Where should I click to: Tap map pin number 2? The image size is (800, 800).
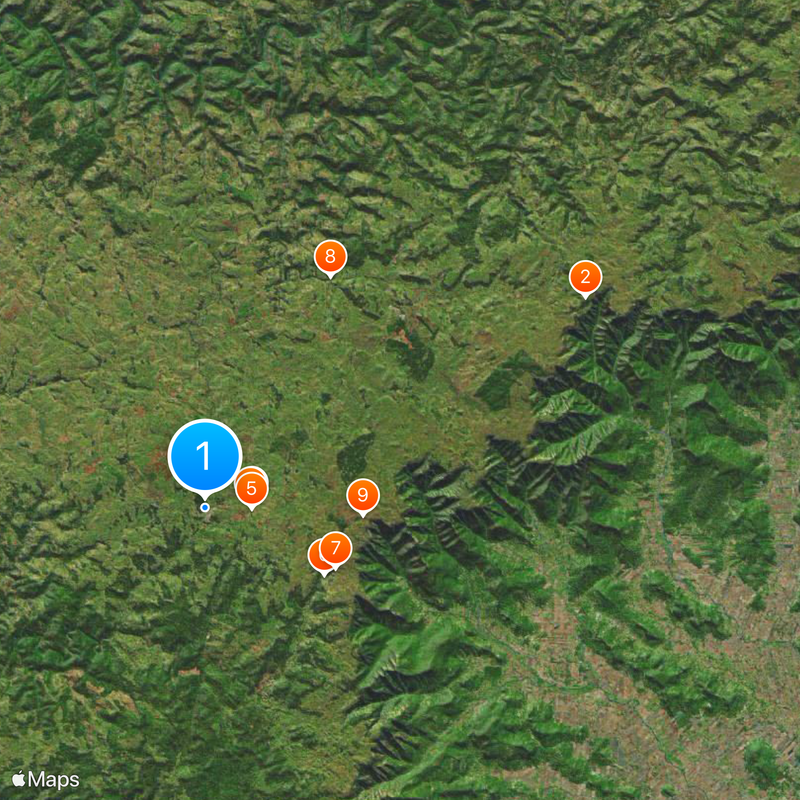(x=585, y=276)
